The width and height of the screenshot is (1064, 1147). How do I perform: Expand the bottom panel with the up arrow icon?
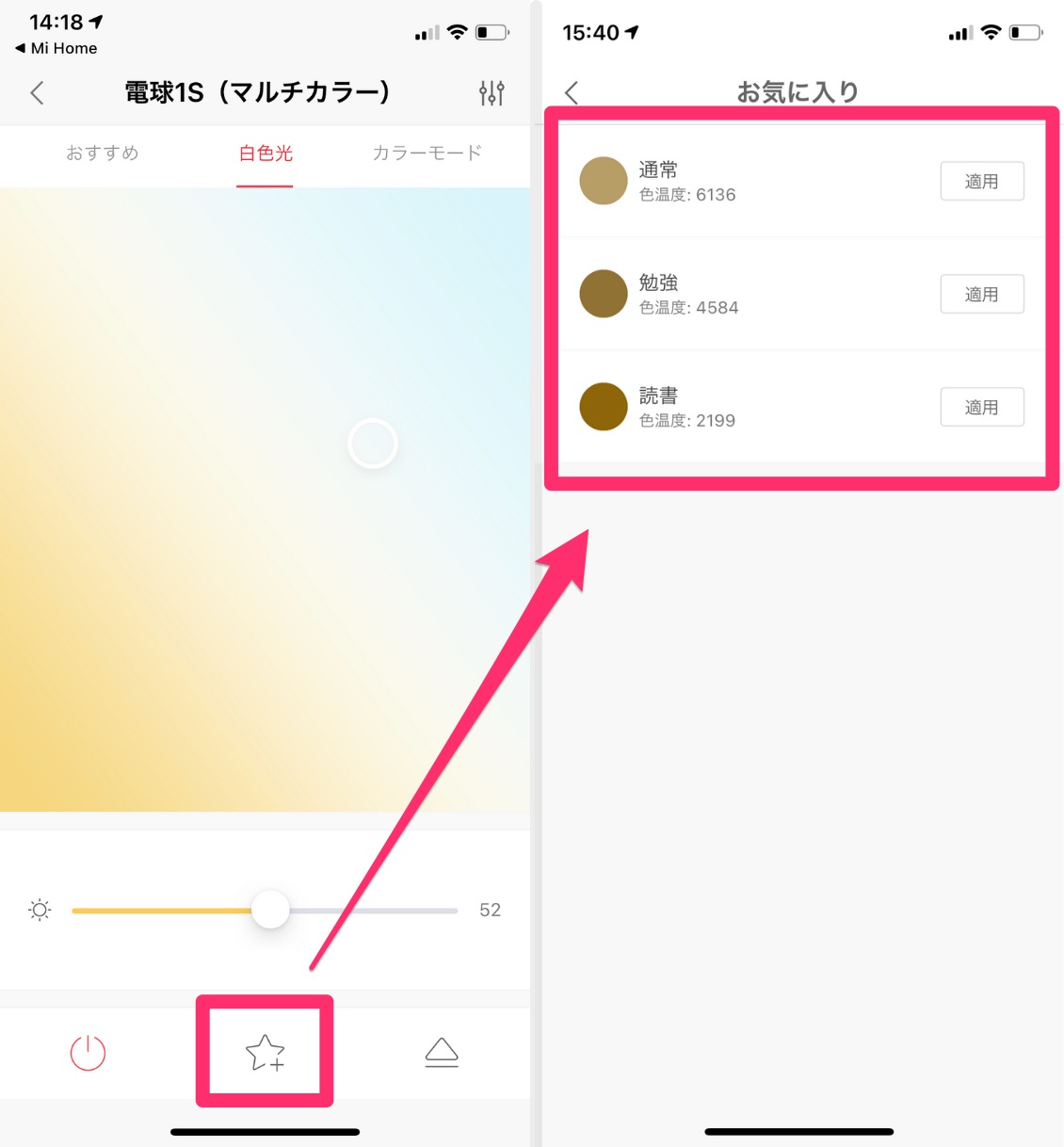point(442,1052)
